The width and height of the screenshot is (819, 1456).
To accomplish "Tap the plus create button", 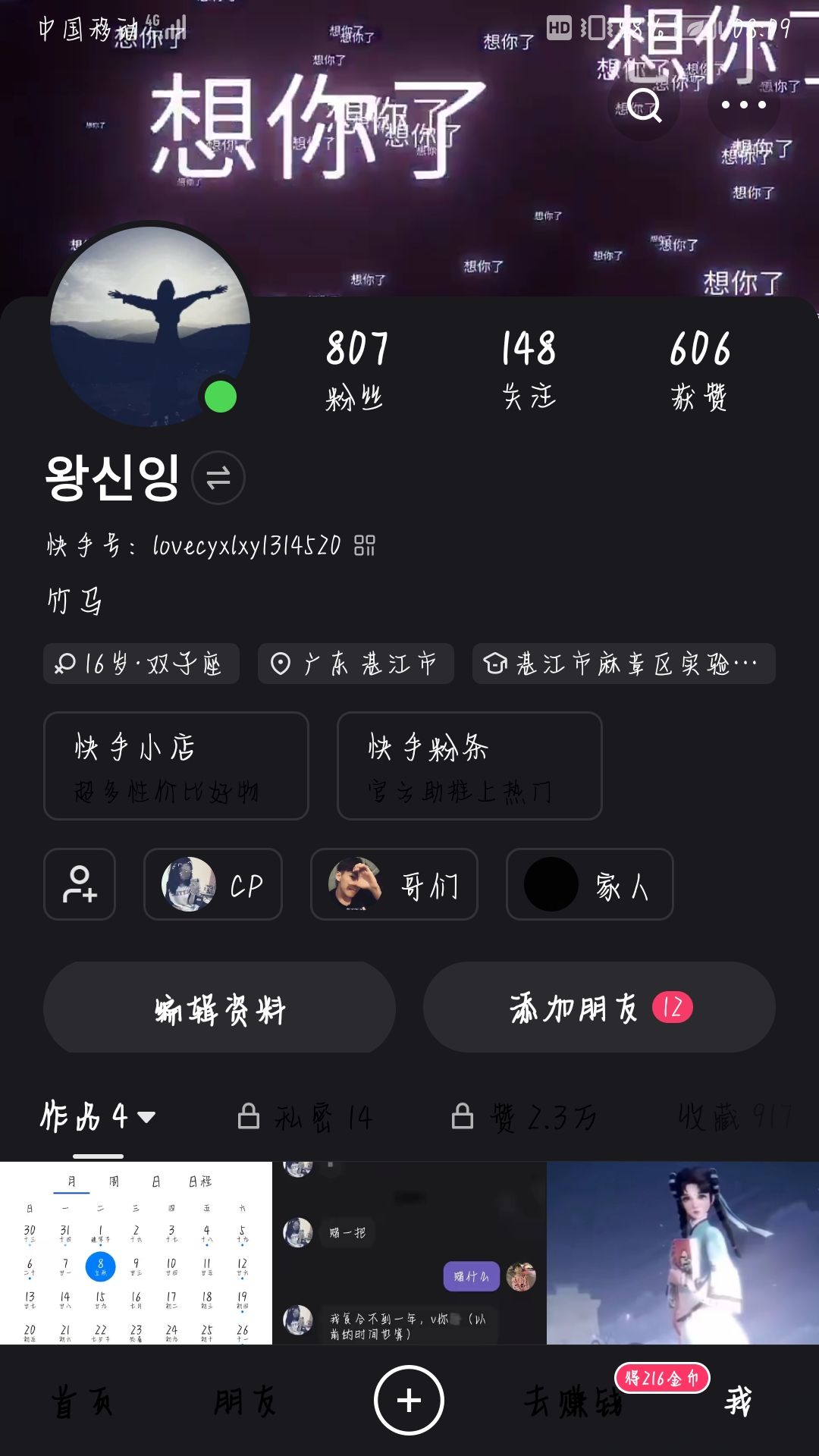I will click(x=409, y=1400).
